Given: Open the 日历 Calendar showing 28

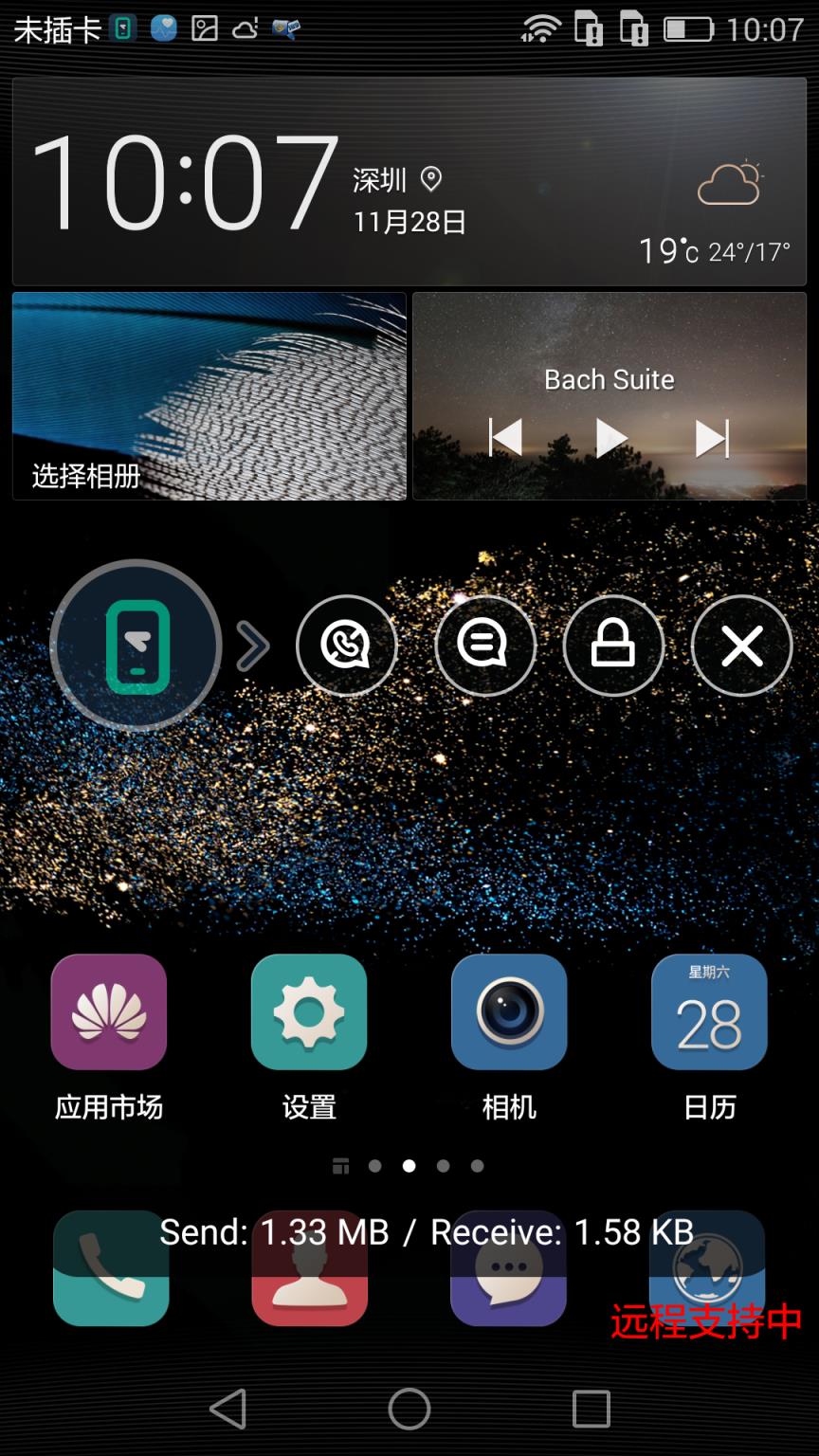Looking at the screenshot, I should [x=708, y=1010].
